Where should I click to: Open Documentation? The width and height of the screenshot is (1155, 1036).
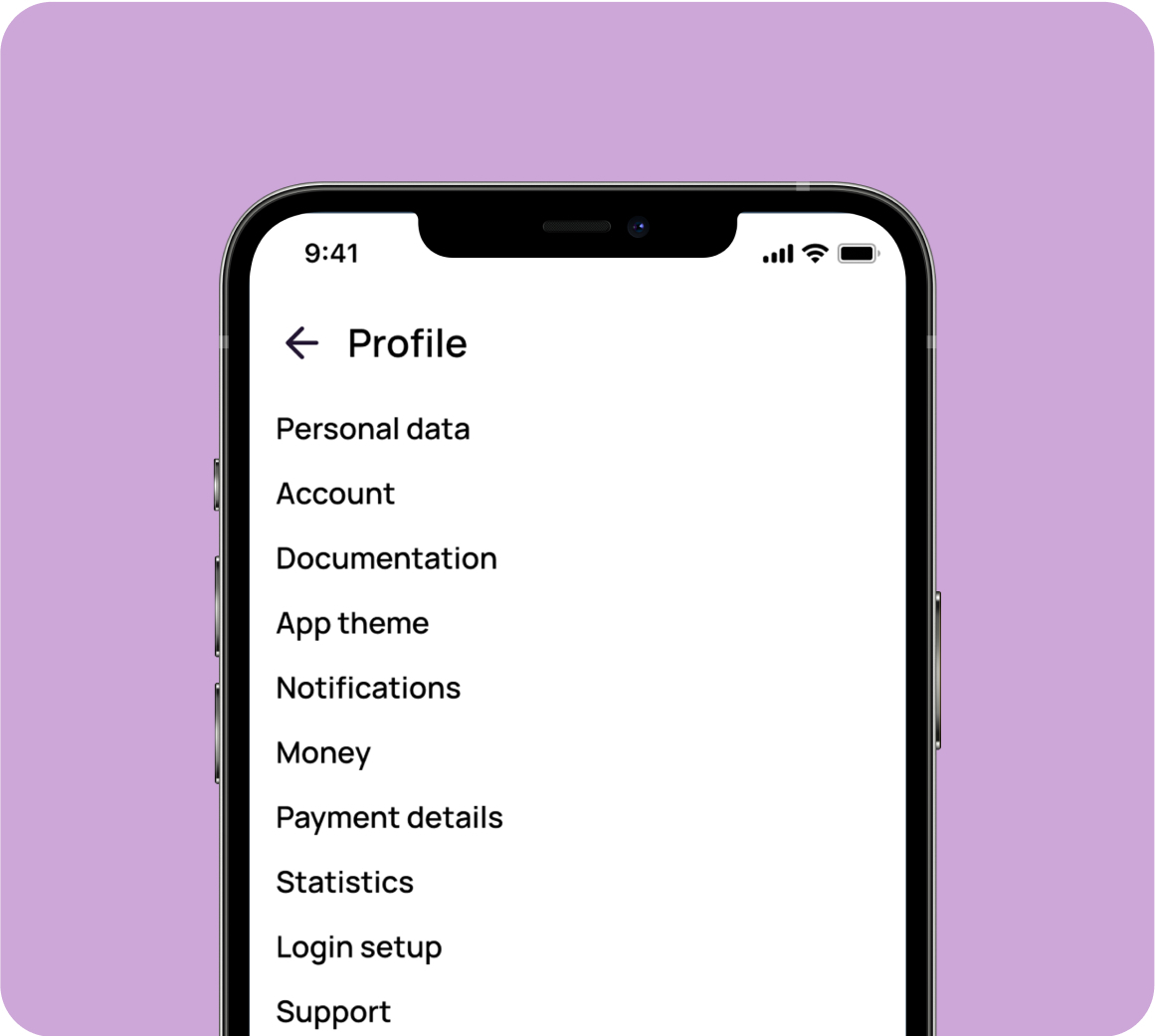pos(386,558)
